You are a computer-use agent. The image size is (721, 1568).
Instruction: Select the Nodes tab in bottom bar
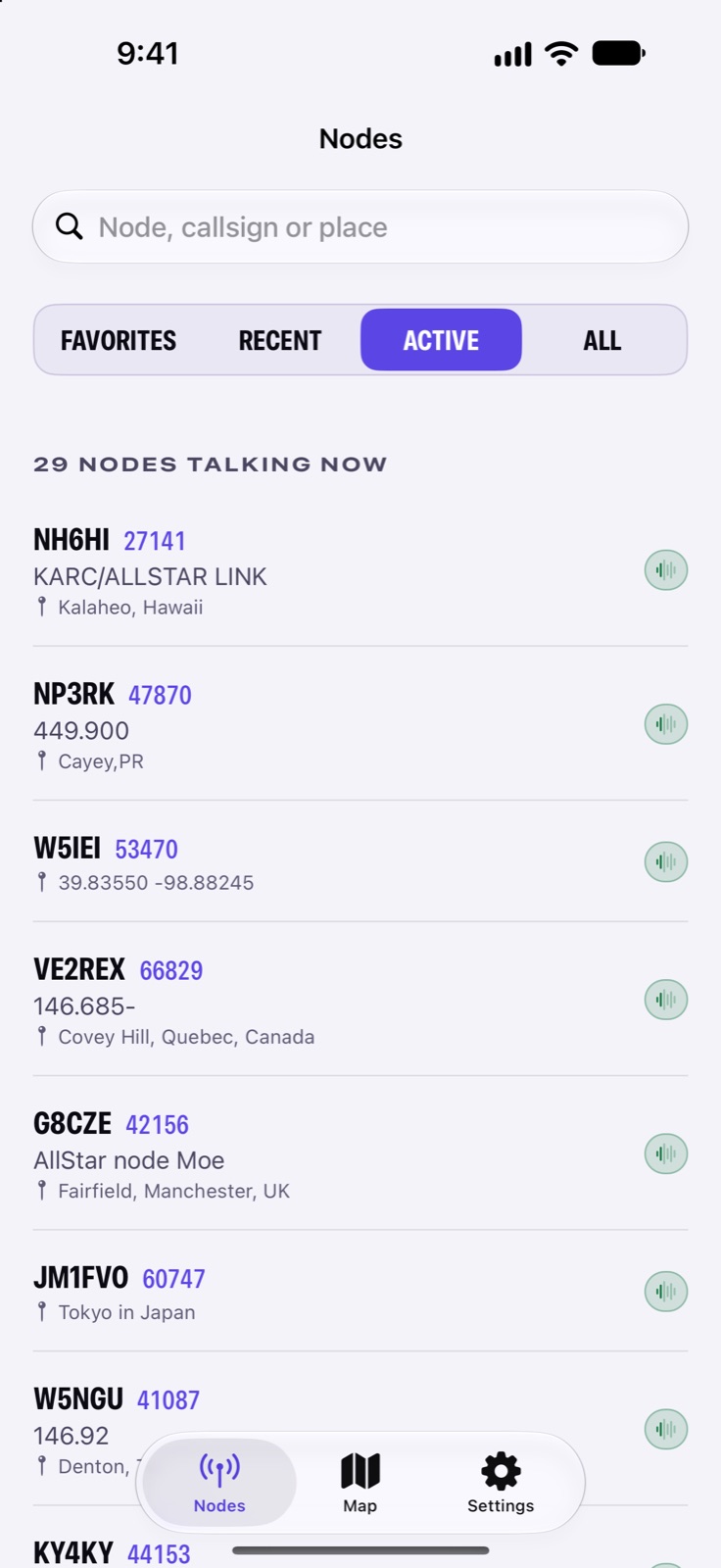tap(219, 1483)
